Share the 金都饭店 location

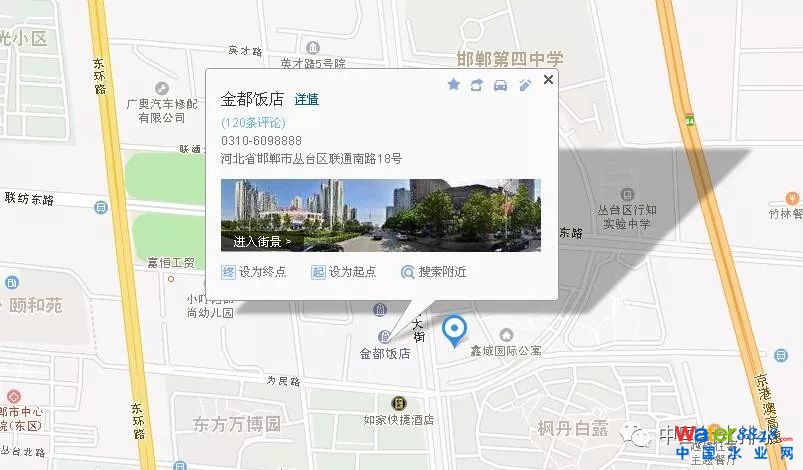[x=477, y=85]
